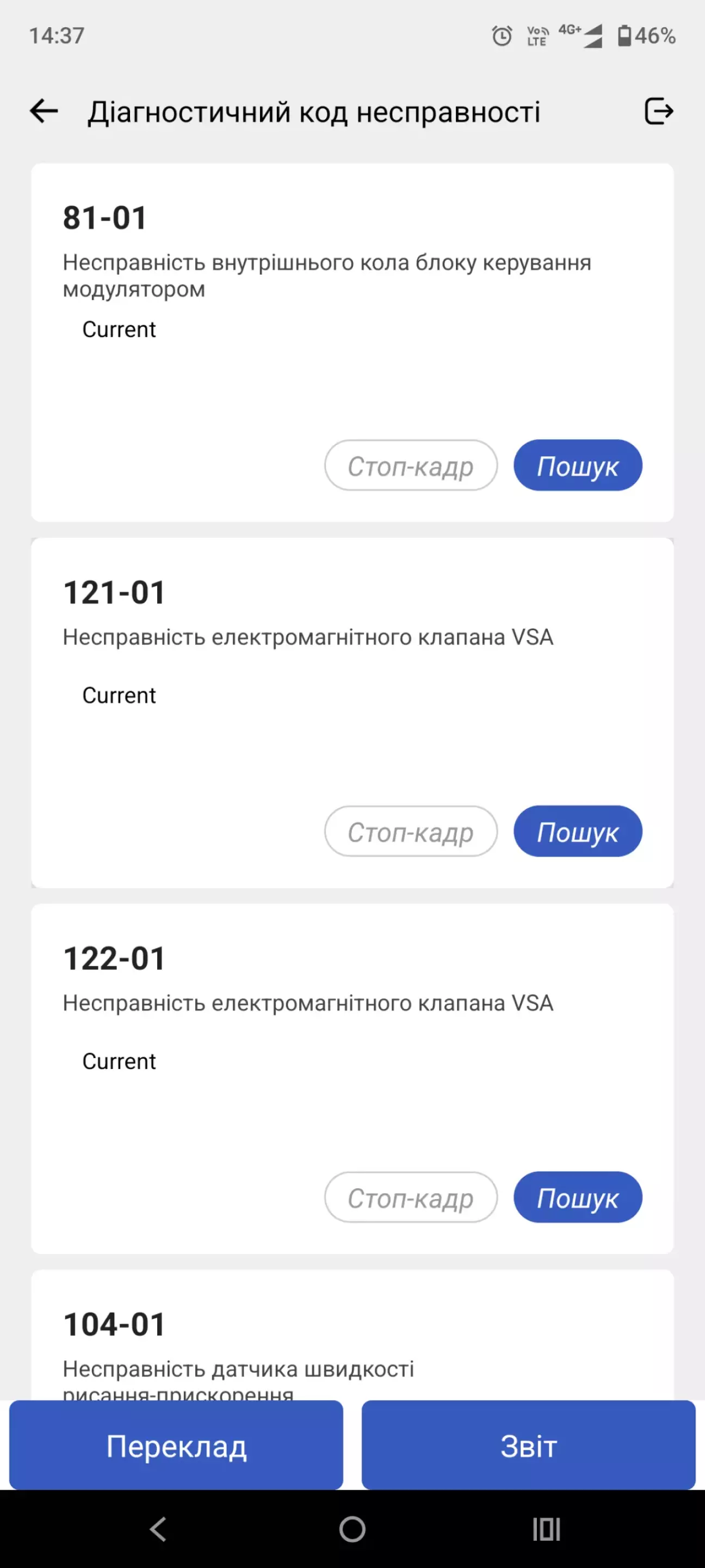The height and width of the screenshot is (1568, 705).
Task: Open Стоп-кадр for code 121-01
Action: [x=411, y=832]
